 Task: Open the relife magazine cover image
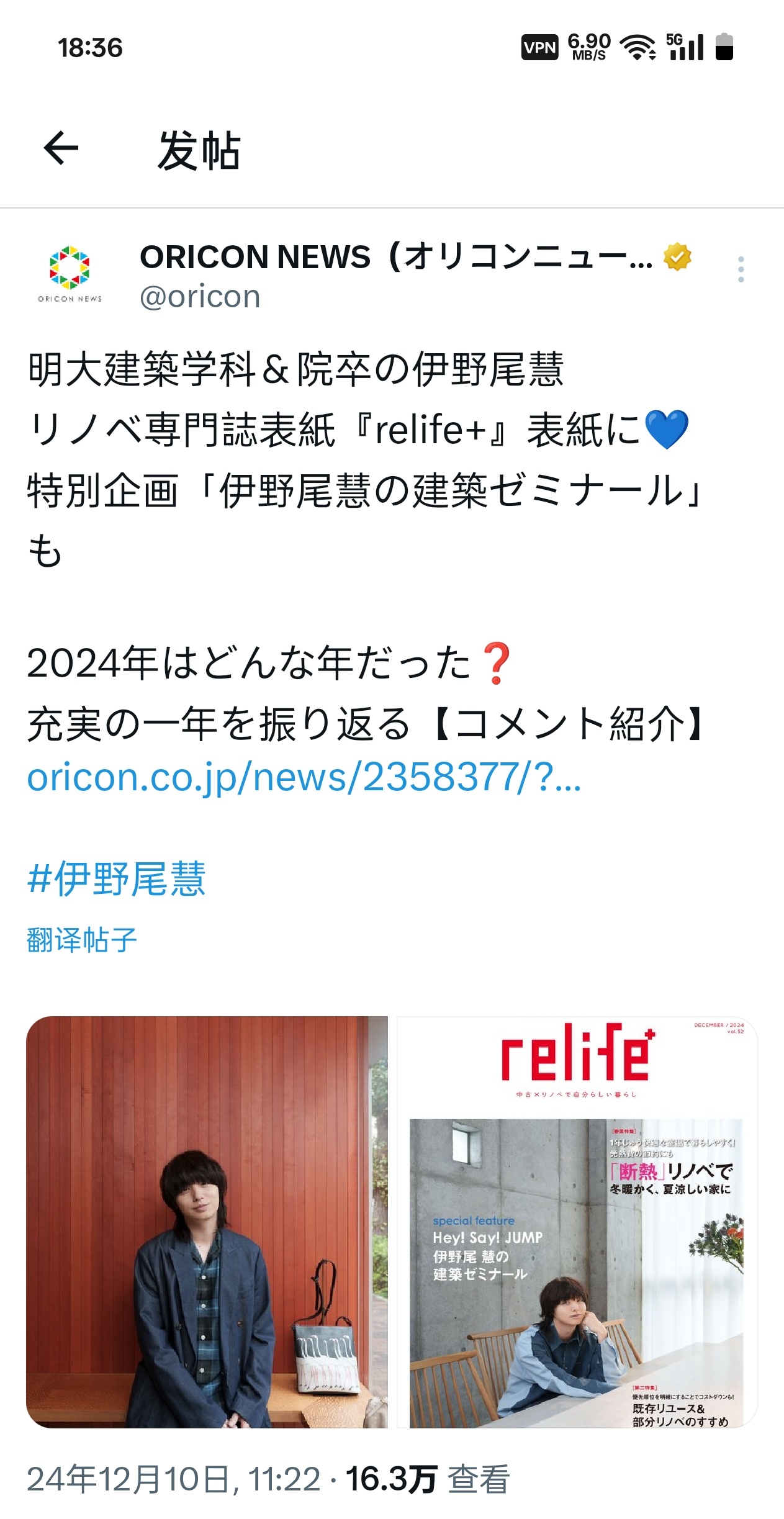point(577,1222)
